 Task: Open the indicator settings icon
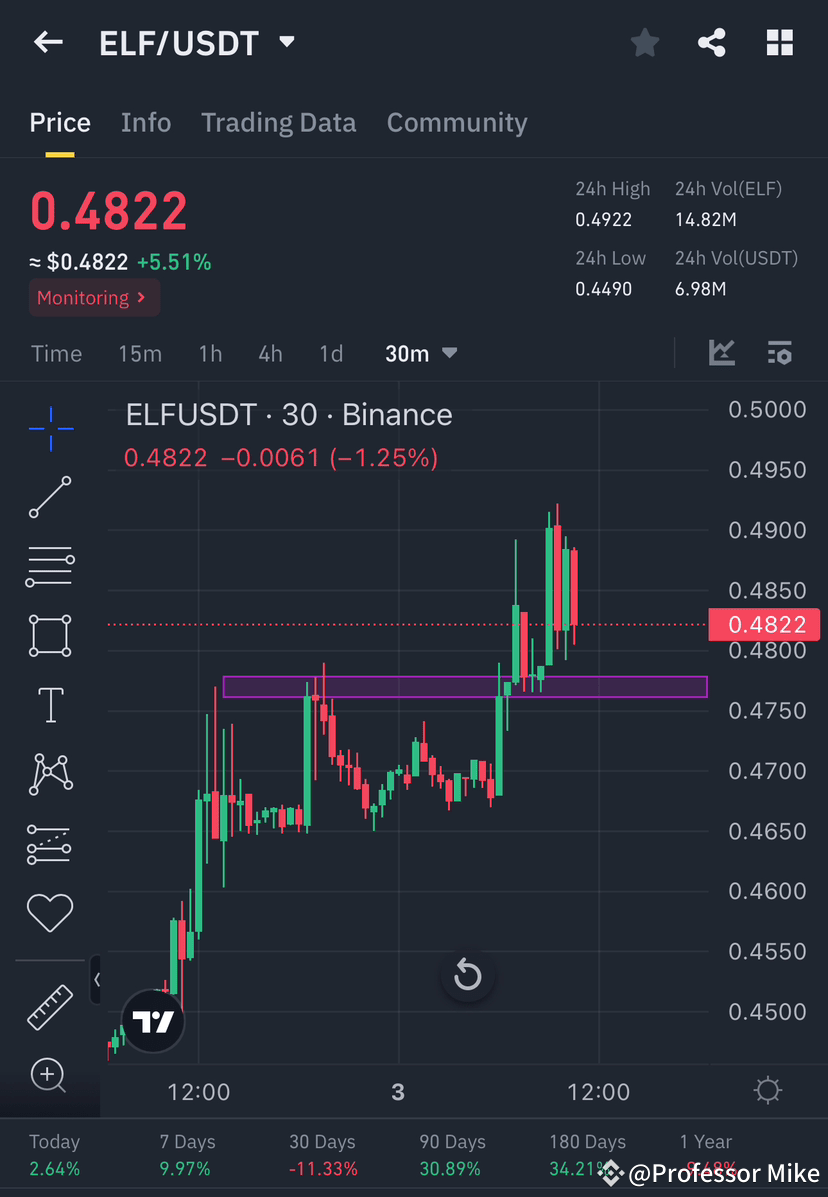[x=779, y=353]
